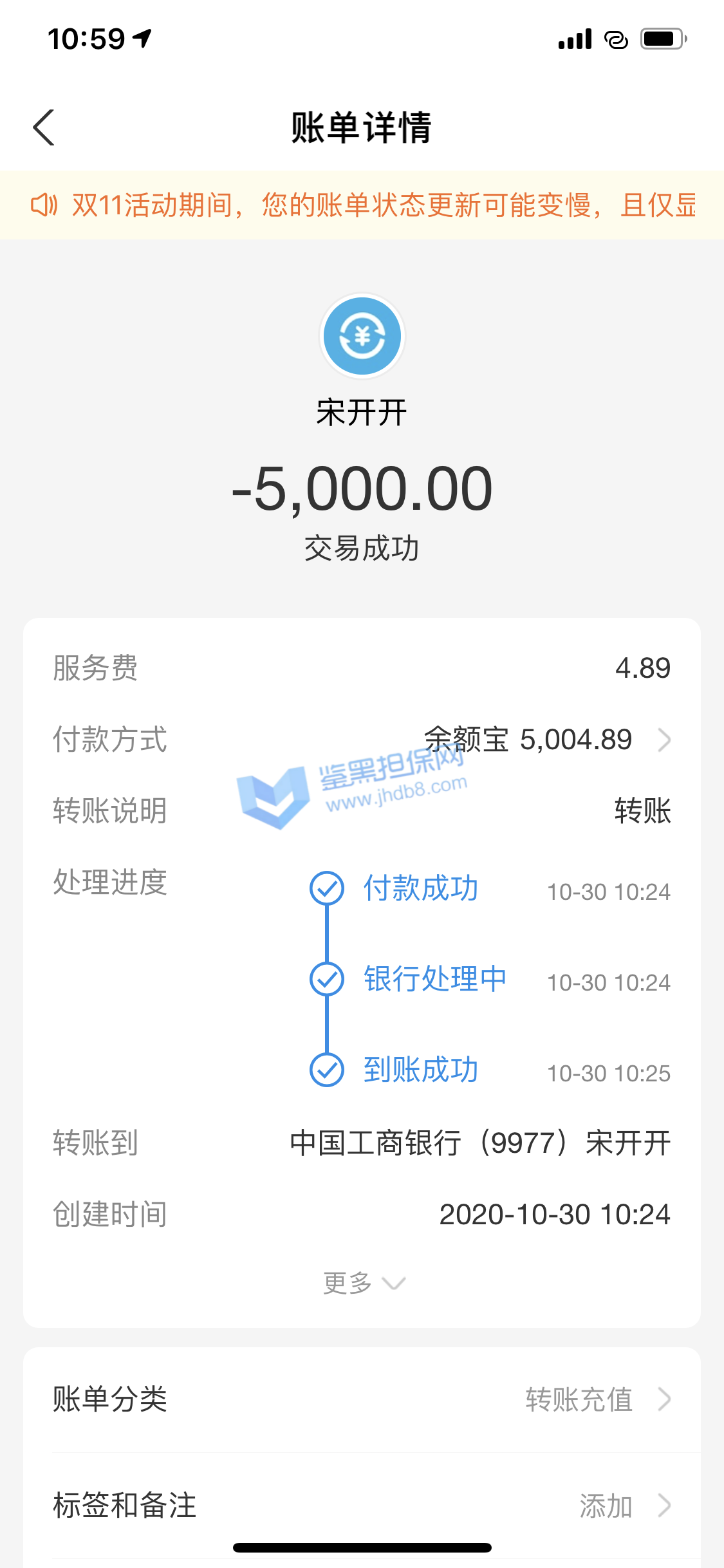
Task: Open the 宋开开 payee avatar
Action: click(x=362, y=336)
